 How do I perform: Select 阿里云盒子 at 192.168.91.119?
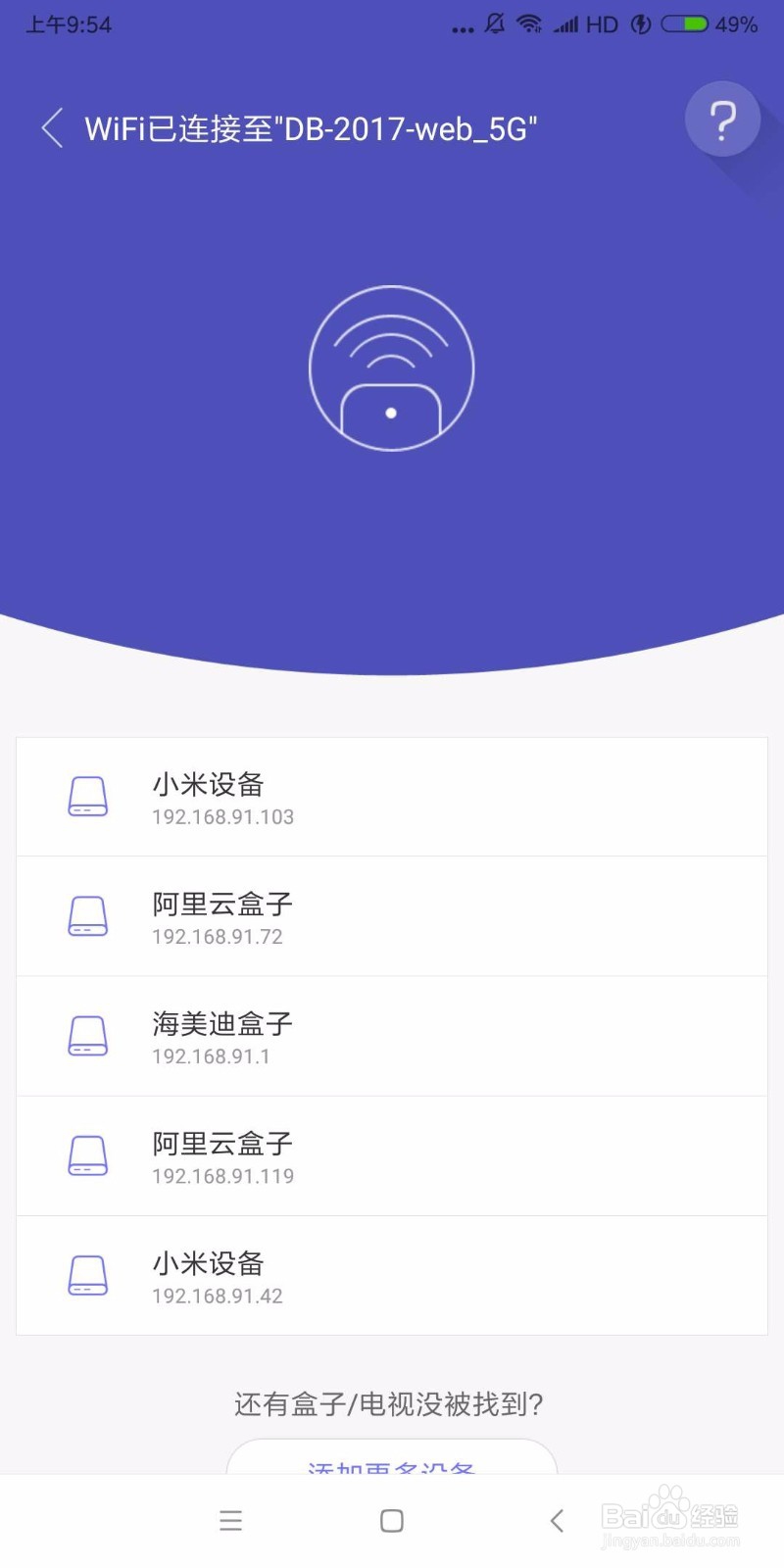click(x=392, y=1155)
